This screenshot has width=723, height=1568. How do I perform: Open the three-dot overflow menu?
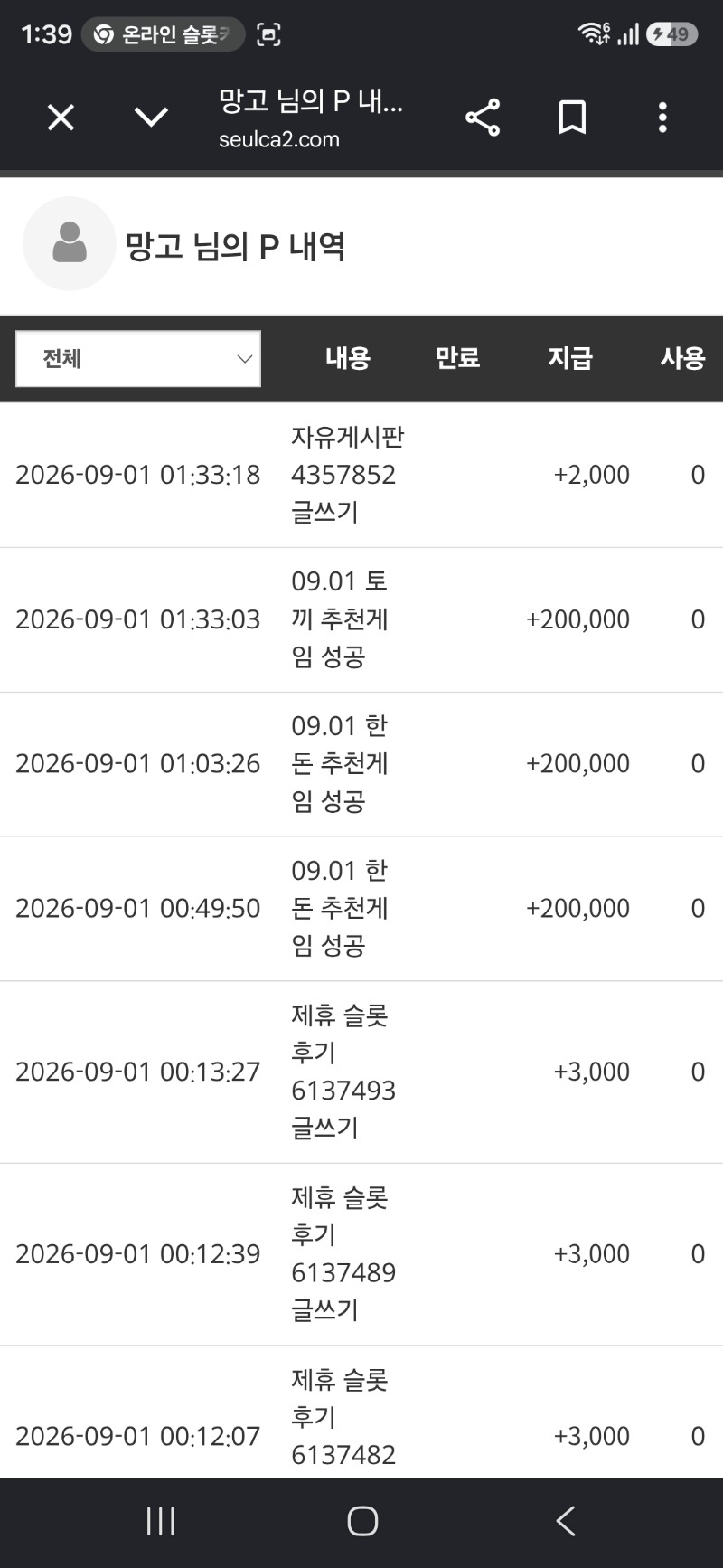662,118
